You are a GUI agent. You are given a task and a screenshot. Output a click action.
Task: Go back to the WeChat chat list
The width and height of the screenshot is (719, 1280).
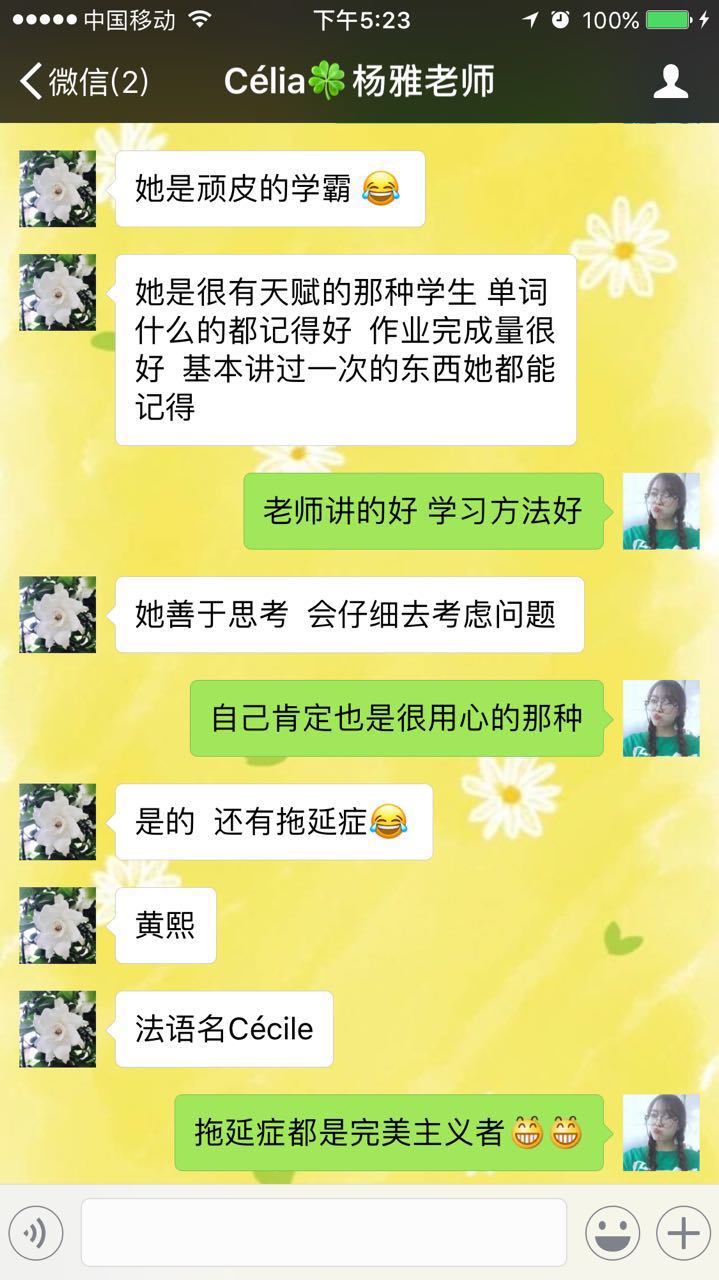tap(84, 82)
